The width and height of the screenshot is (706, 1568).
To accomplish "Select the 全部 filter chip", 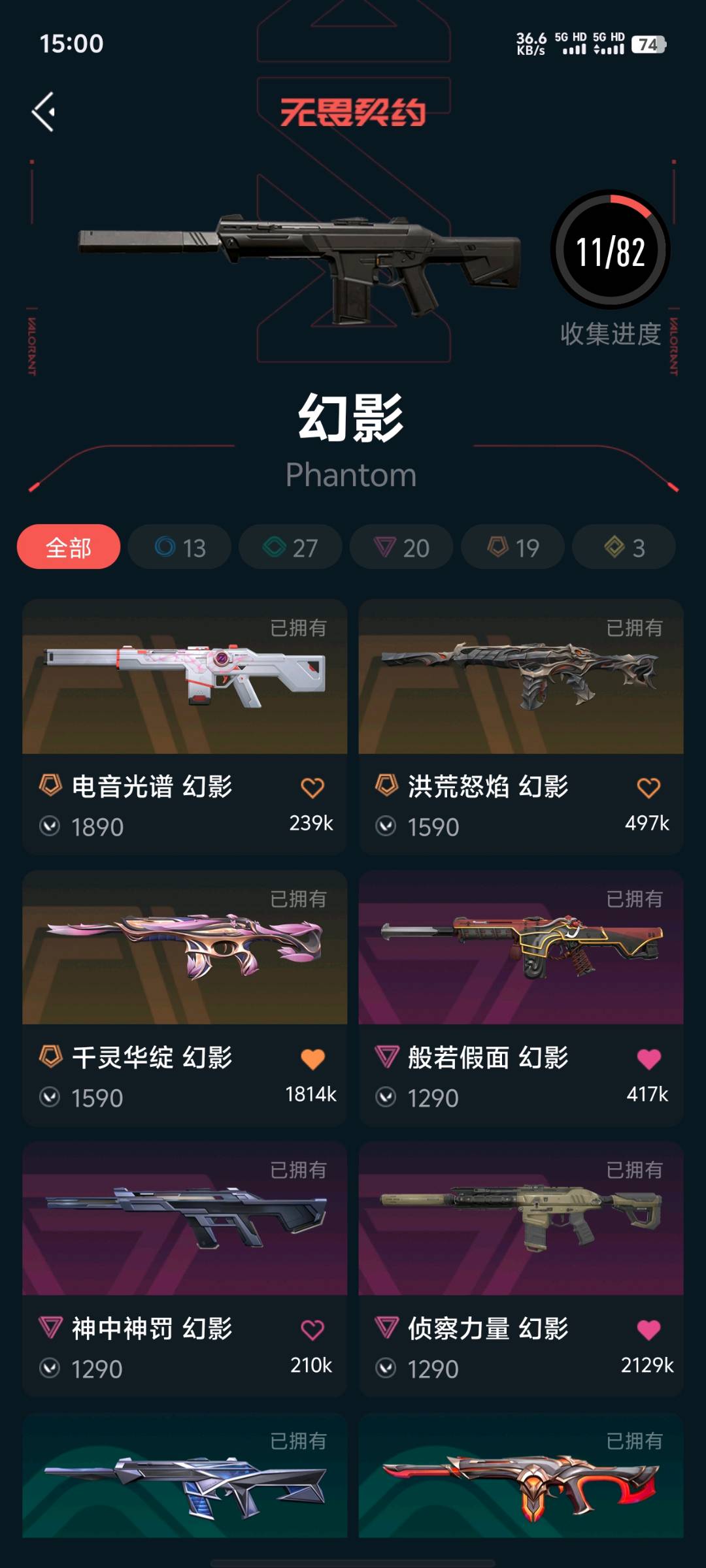I will pos(69,547).
